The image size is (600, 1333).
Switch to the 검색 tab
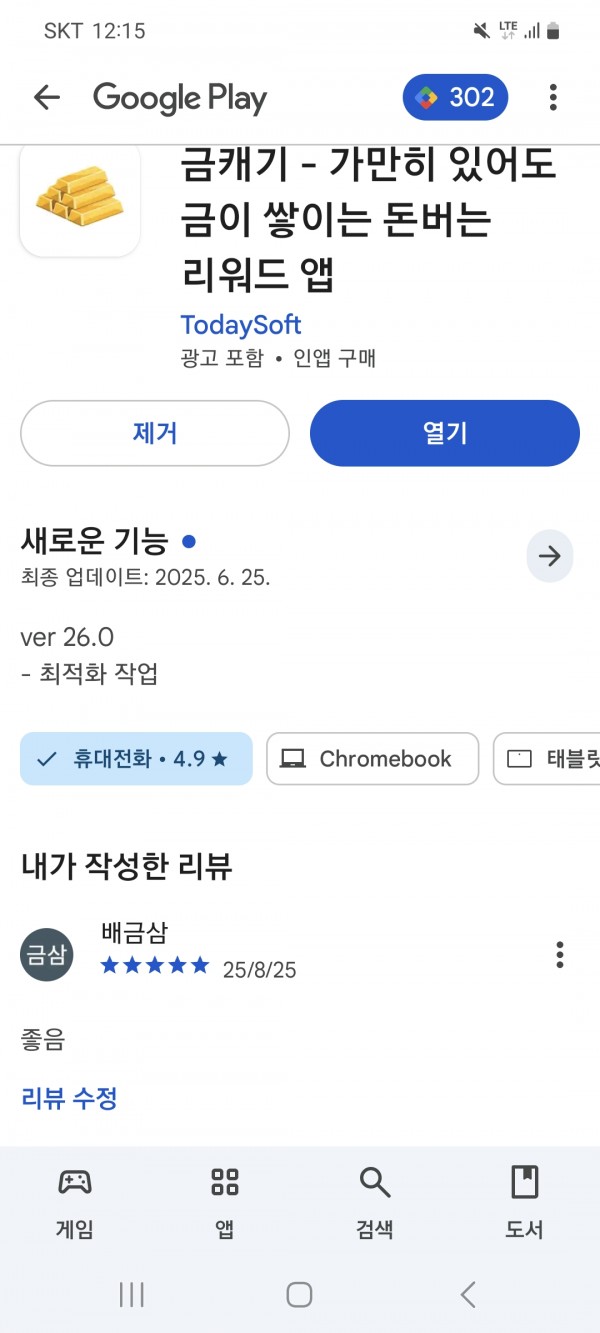(x=375, y=1204)
